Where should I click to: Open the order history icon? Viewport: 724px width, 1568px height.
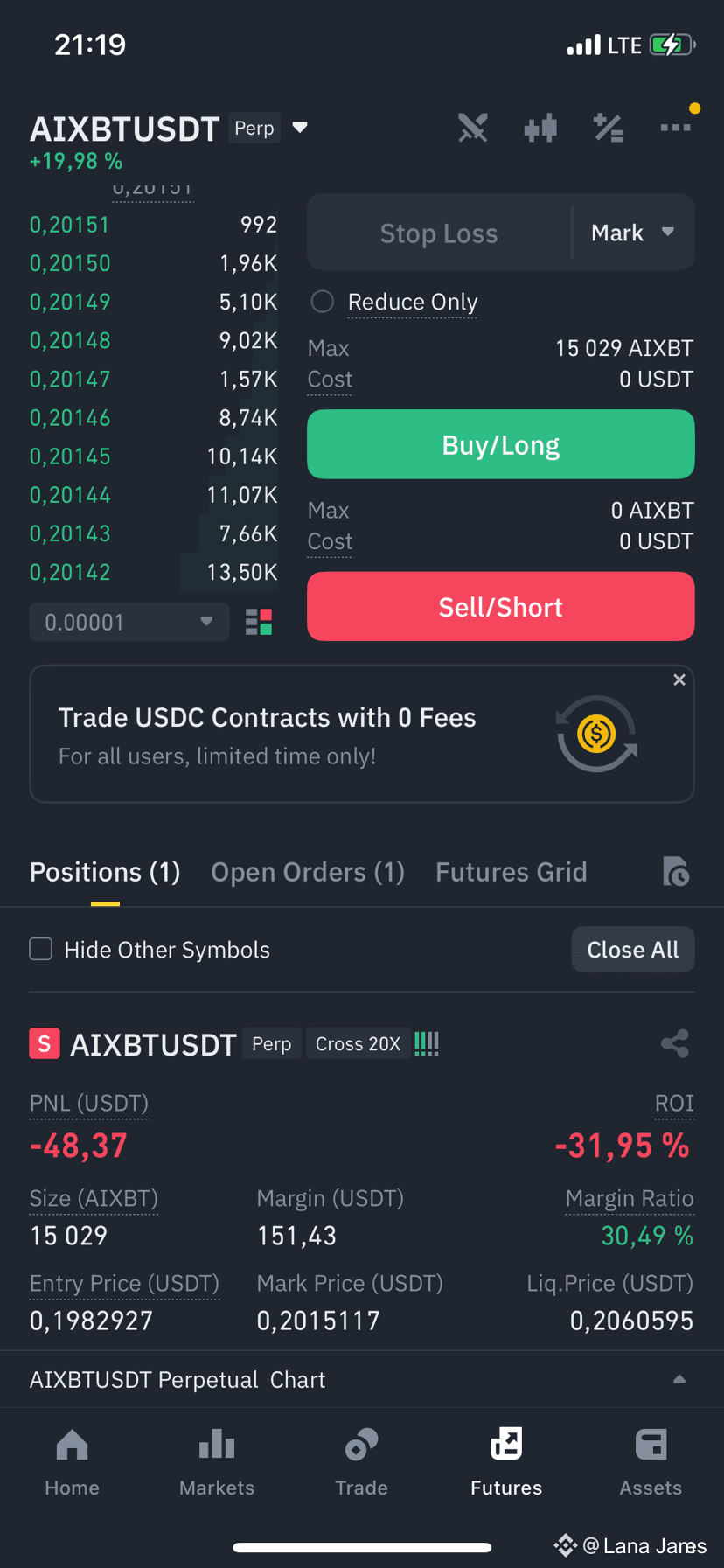675,872
